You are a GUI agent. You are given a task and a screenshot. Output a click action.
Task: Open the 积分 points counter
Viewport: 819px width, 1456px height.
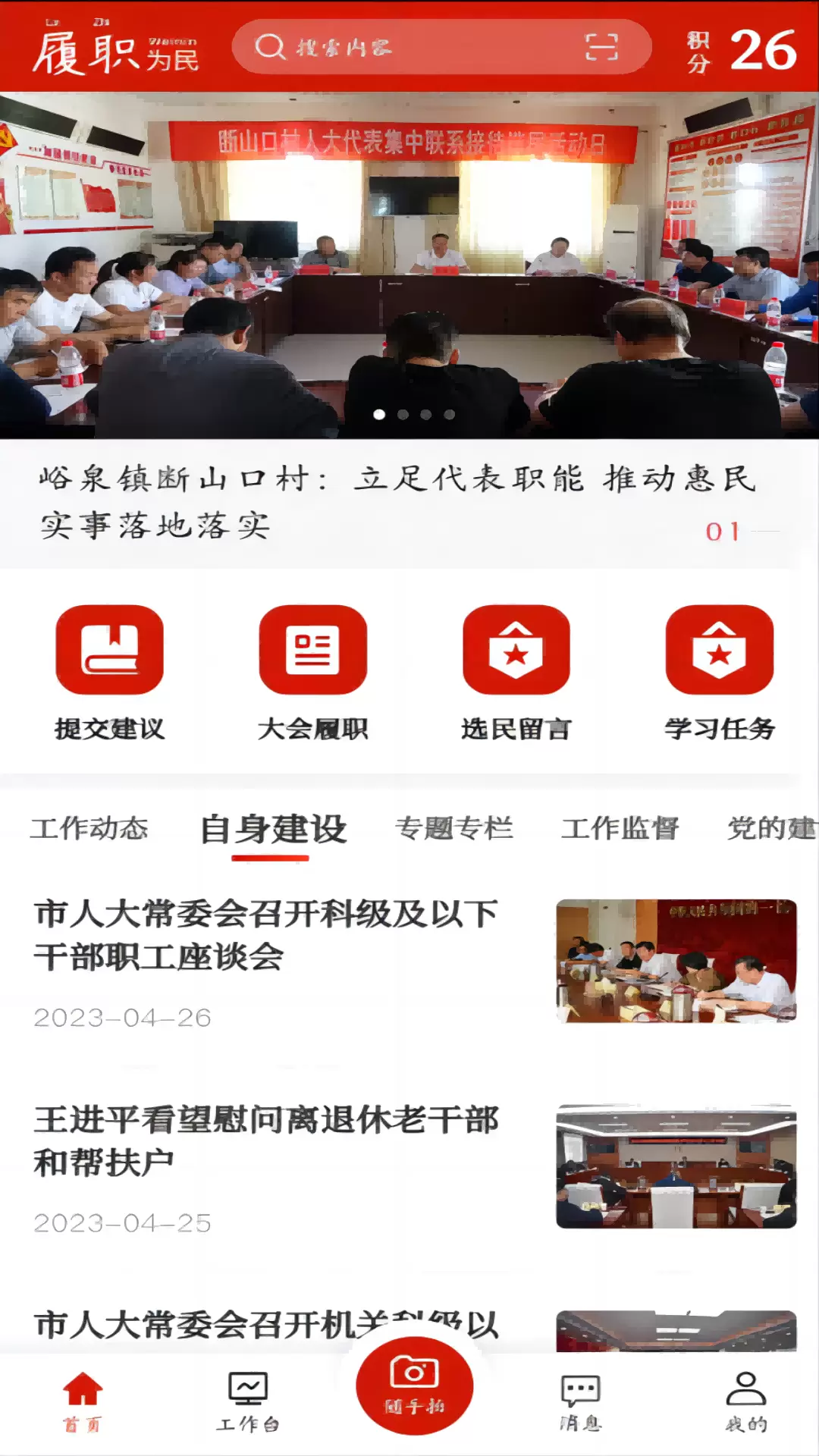point(741,51)
